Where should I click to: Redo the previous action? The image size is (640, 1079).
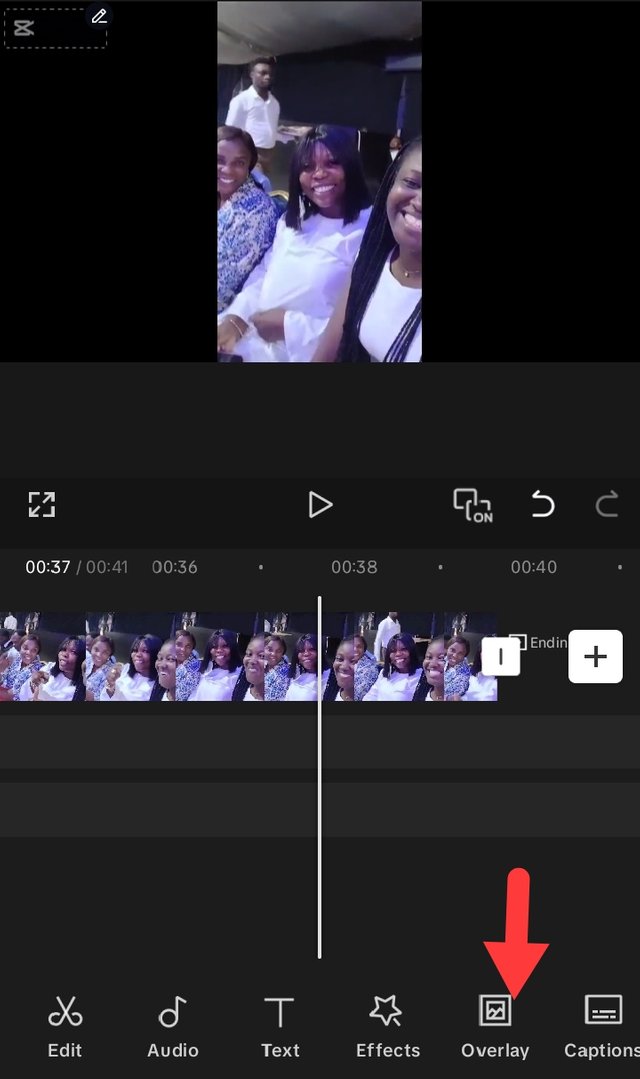point(606,505)
